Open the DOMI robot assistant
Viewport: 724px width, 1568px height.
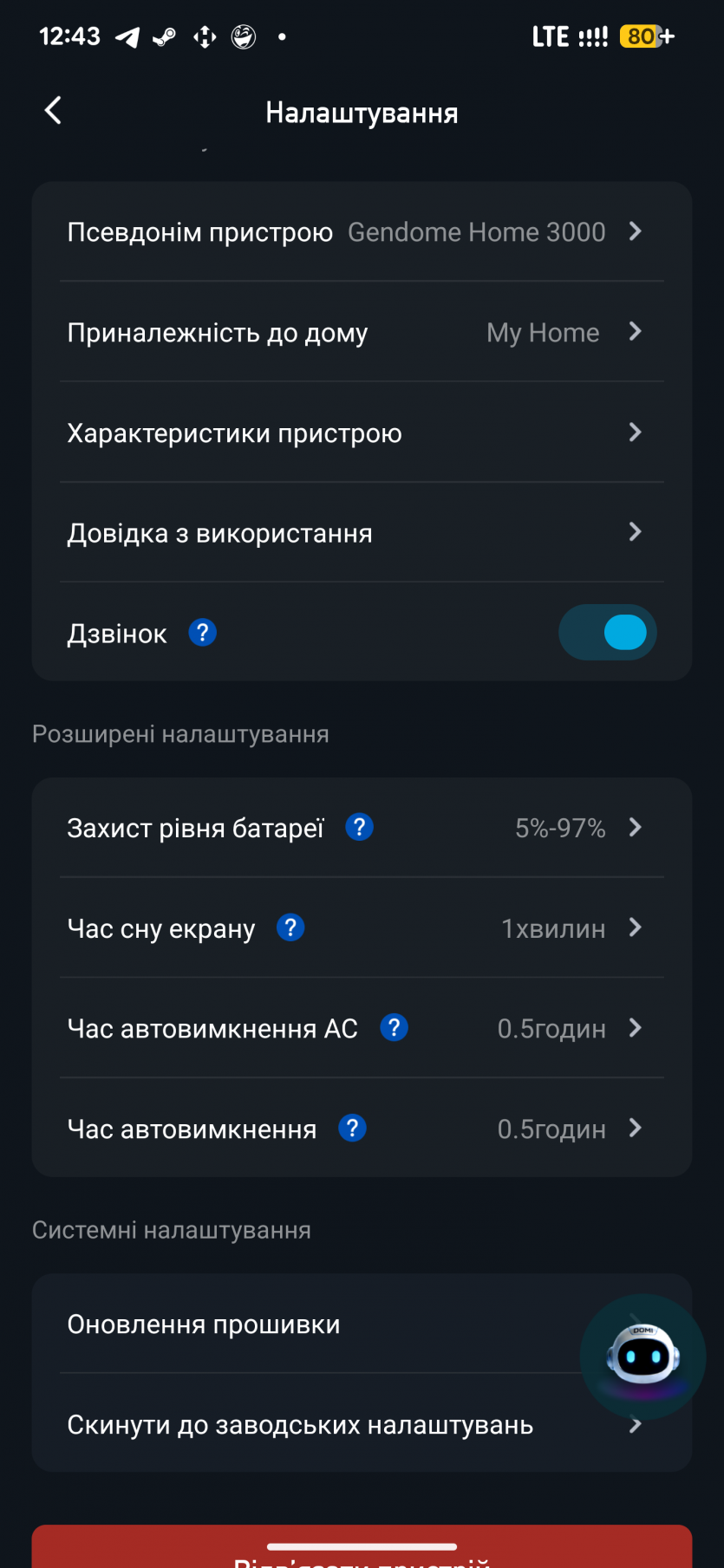tap(642, 1357)
